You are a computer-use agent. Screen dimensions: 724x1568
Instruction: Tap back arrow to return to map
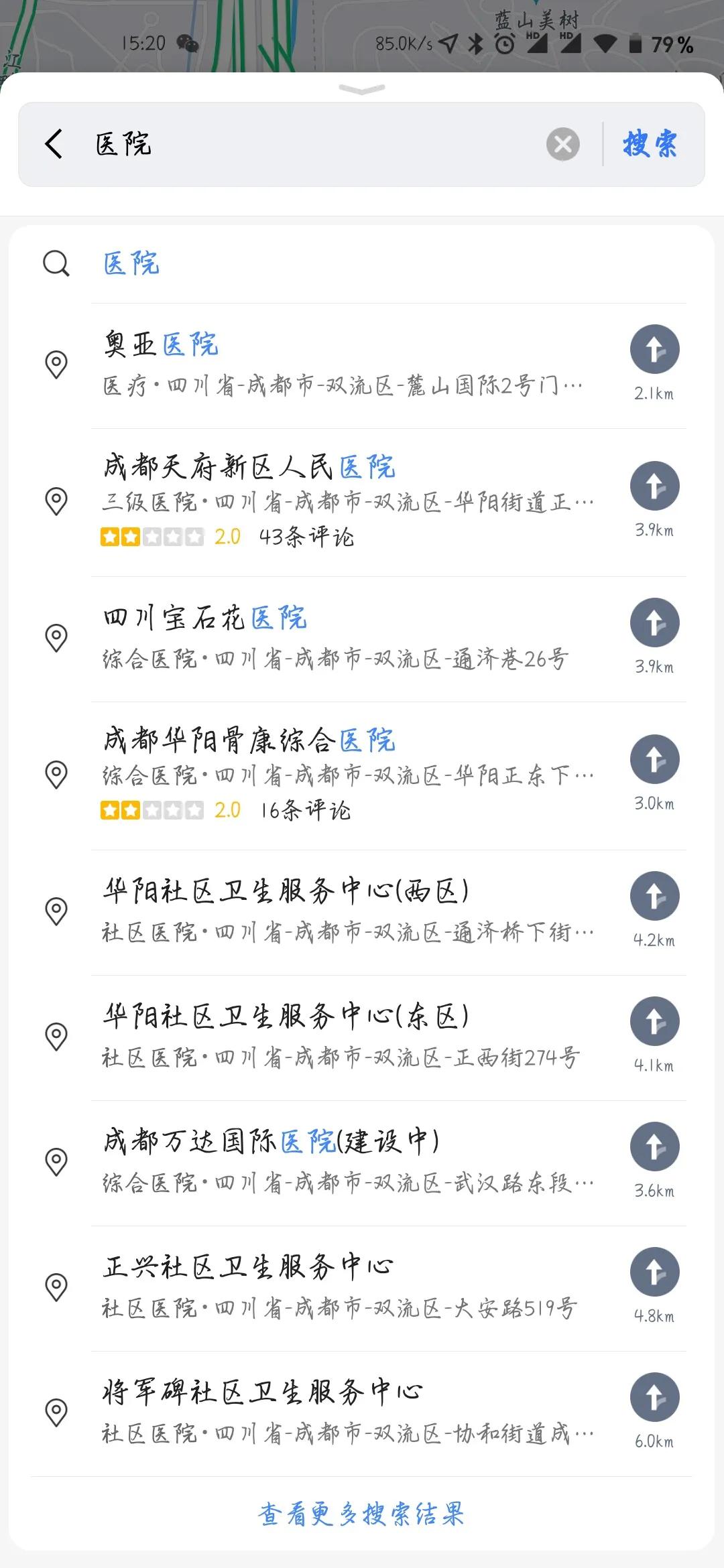[x=54, y=143]
